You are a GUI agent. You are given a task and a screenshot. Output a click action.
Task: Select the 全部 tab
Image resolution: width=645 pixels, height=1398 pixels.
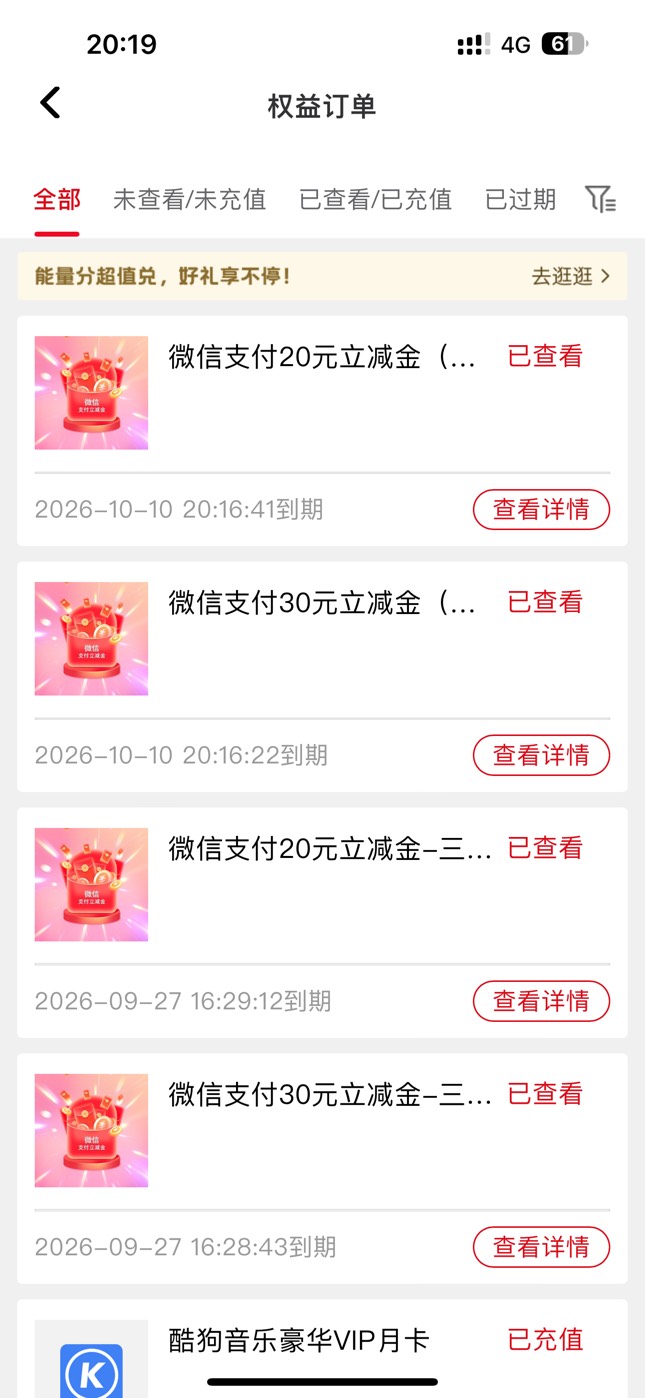[x=57, y=199]
